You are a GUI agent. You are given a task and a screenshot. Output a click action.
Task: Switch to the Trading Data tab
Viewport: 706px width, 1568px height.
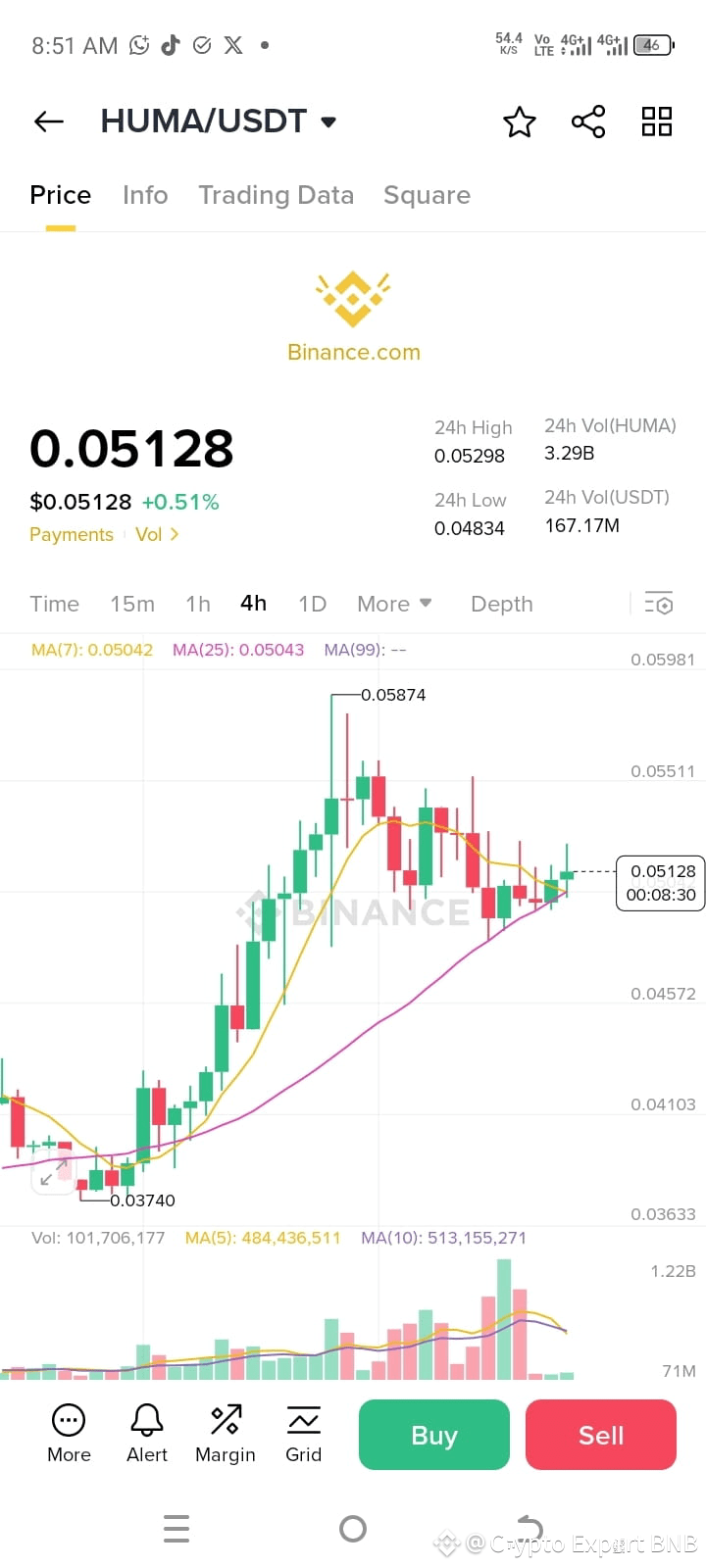[277, 195]
